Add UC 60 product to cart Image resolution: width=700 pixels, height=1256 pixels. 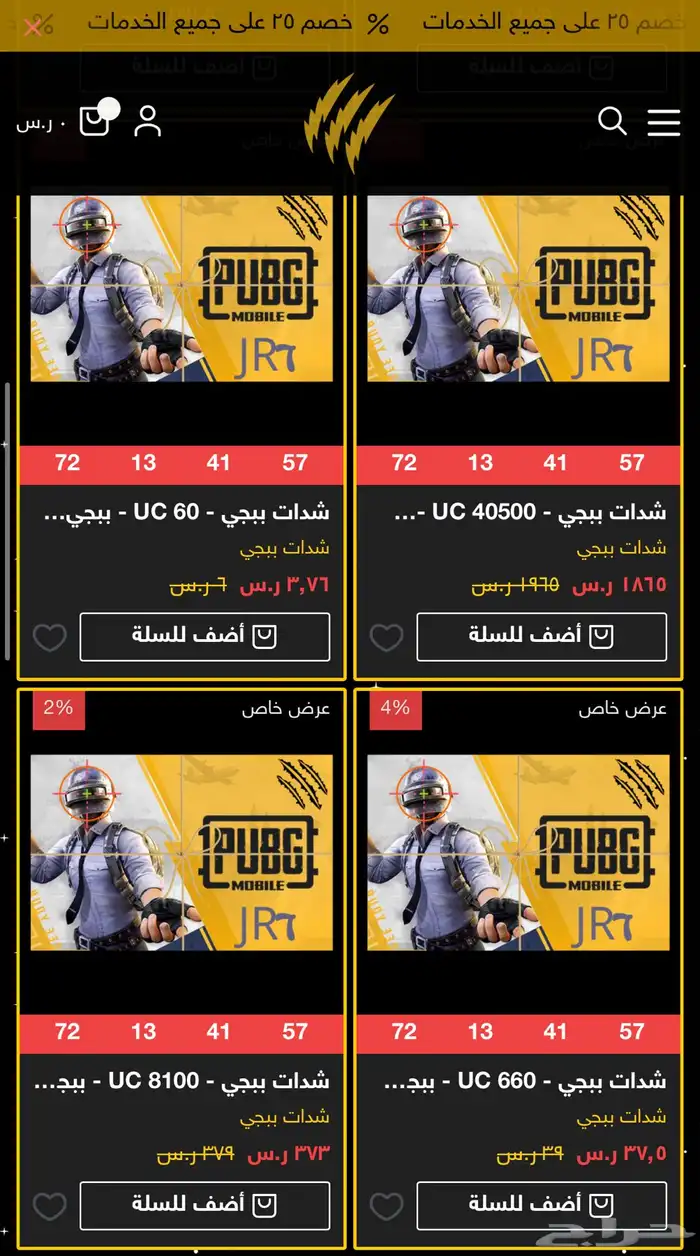(x=204, y=637)
